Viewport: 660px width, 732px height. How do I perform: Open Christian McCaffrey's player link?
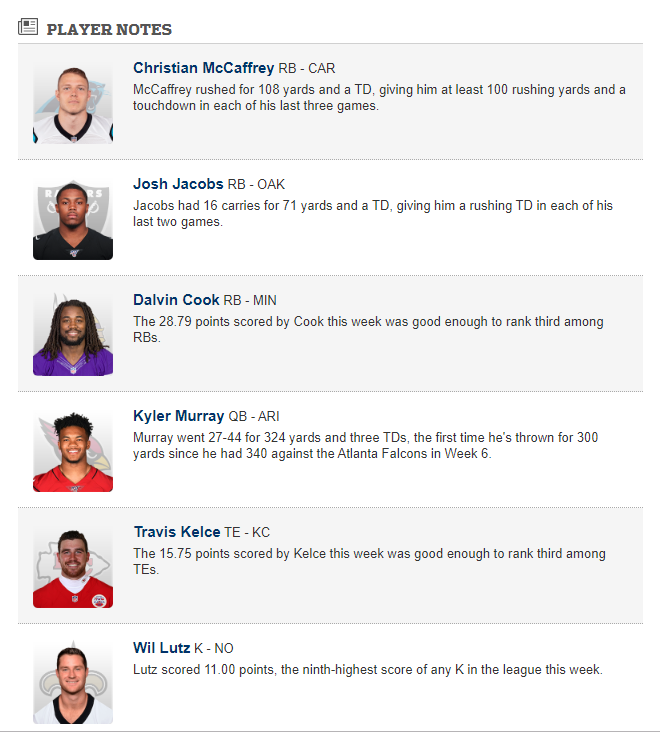pos(203,68)
